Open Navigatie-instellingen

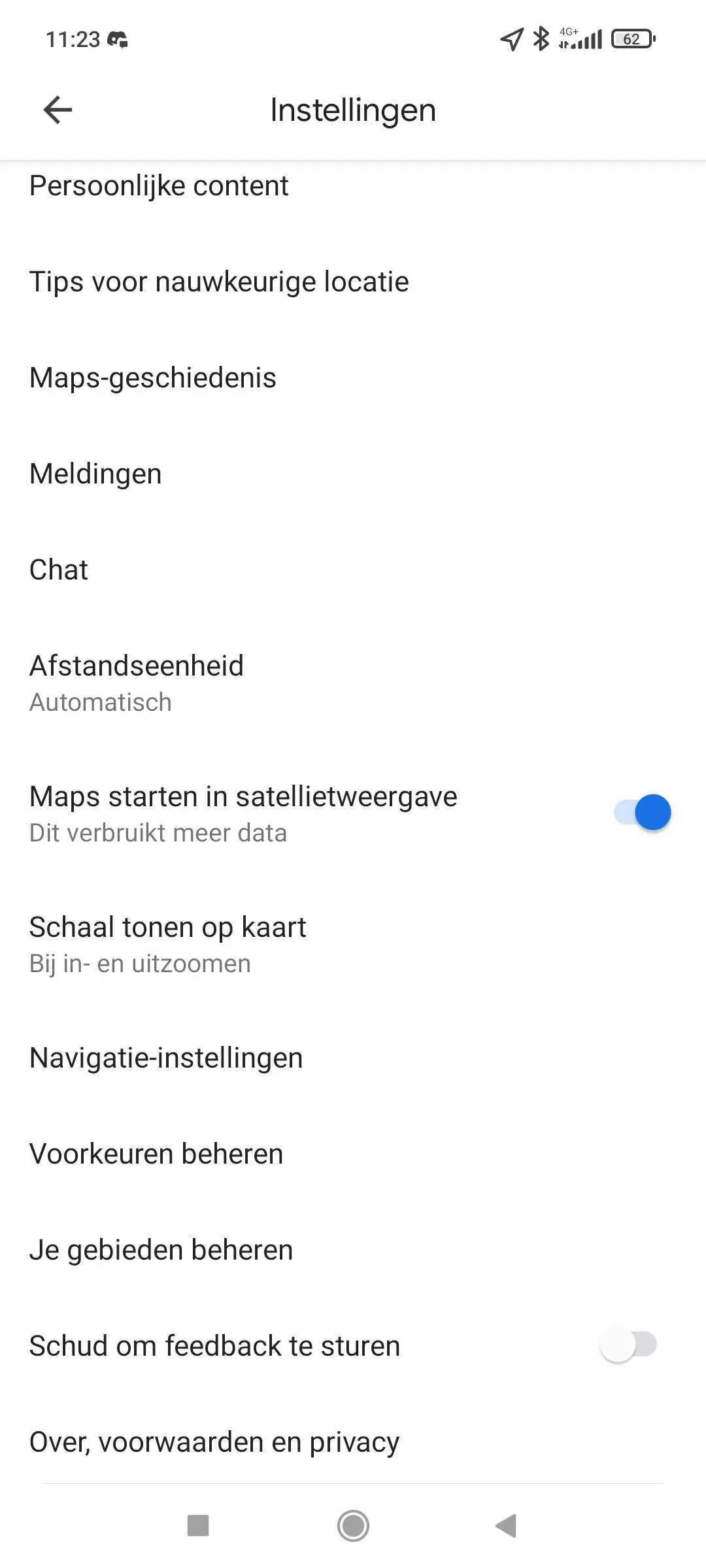pos(166,1058)
